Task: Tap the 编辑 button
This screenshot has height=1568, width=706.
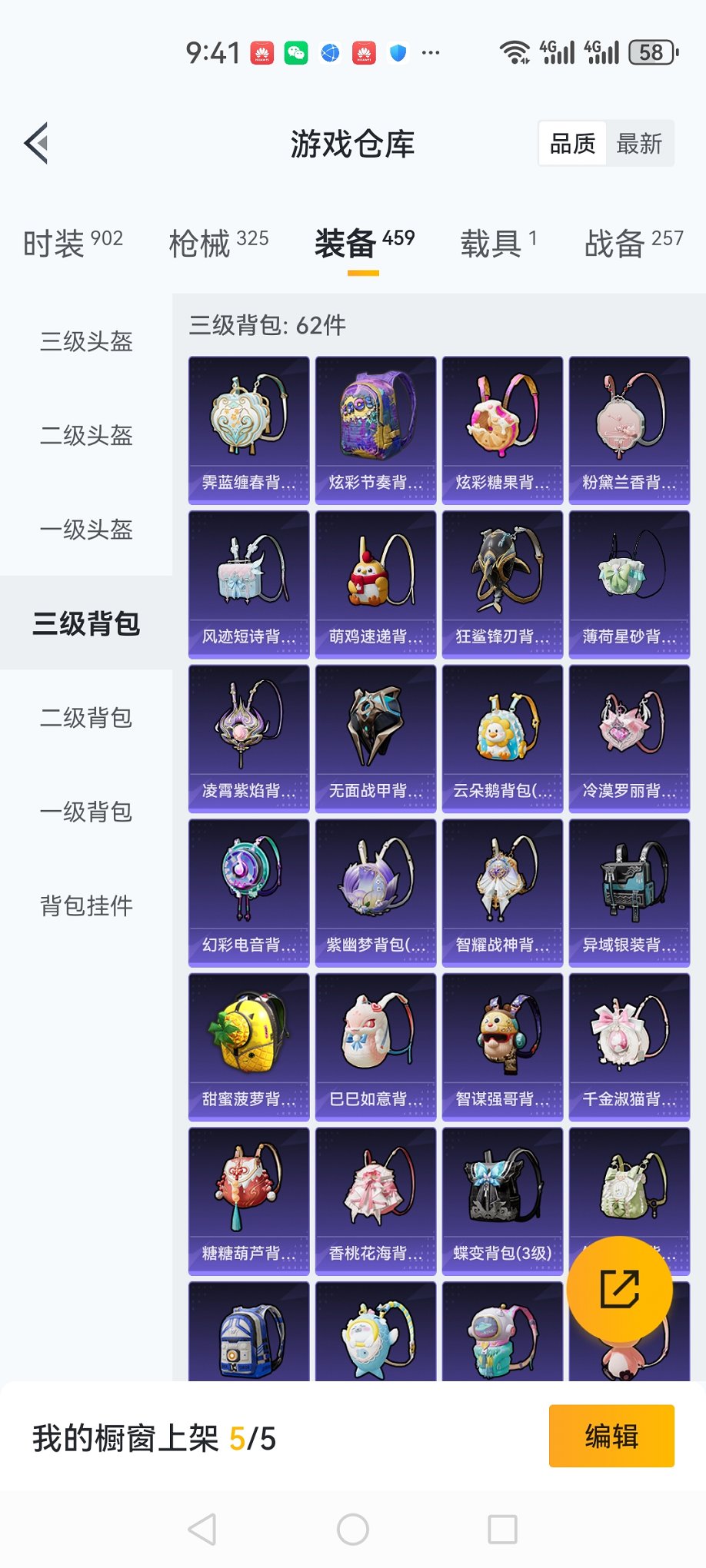Action: (x=611, y=1437)
